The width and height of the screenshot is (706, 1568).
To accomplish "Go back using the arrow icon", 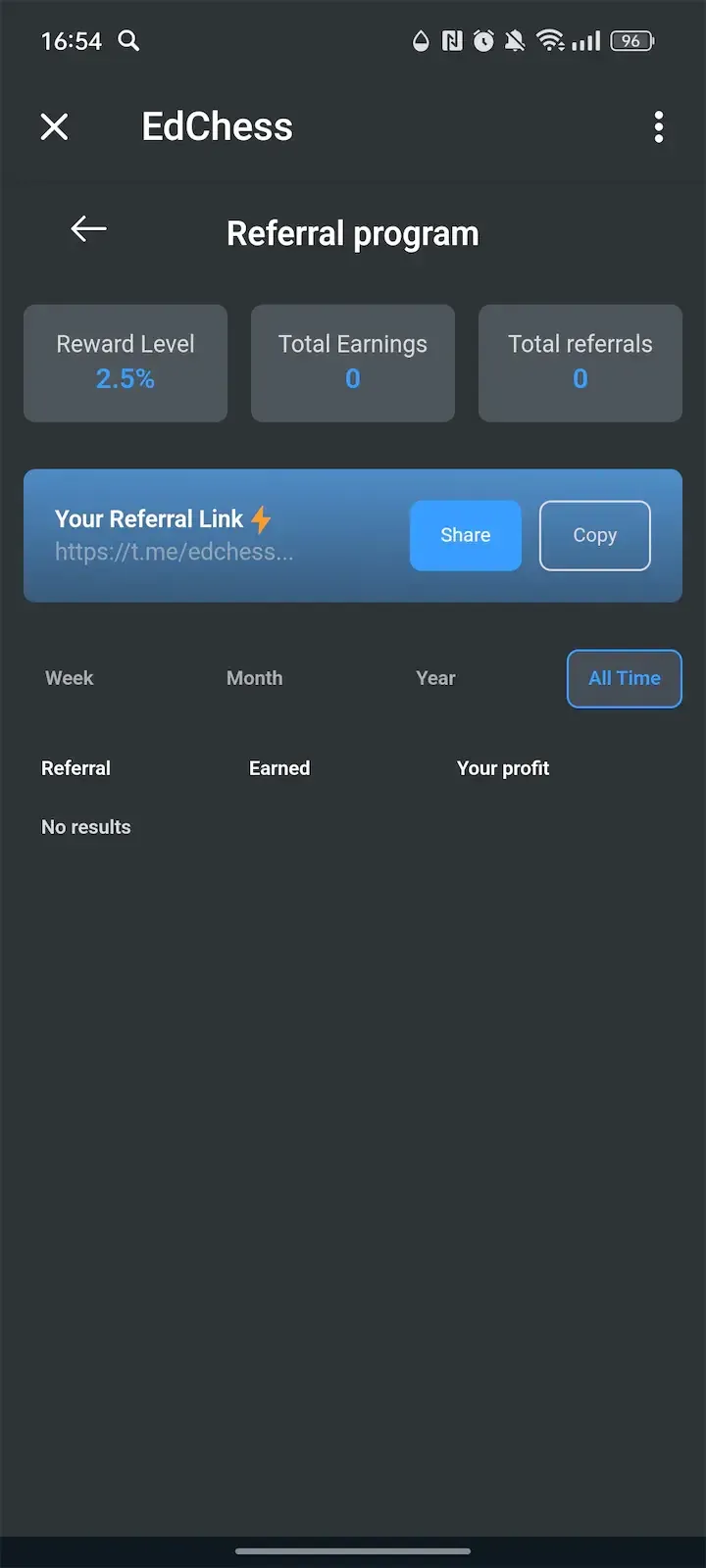I will [87, 228].
